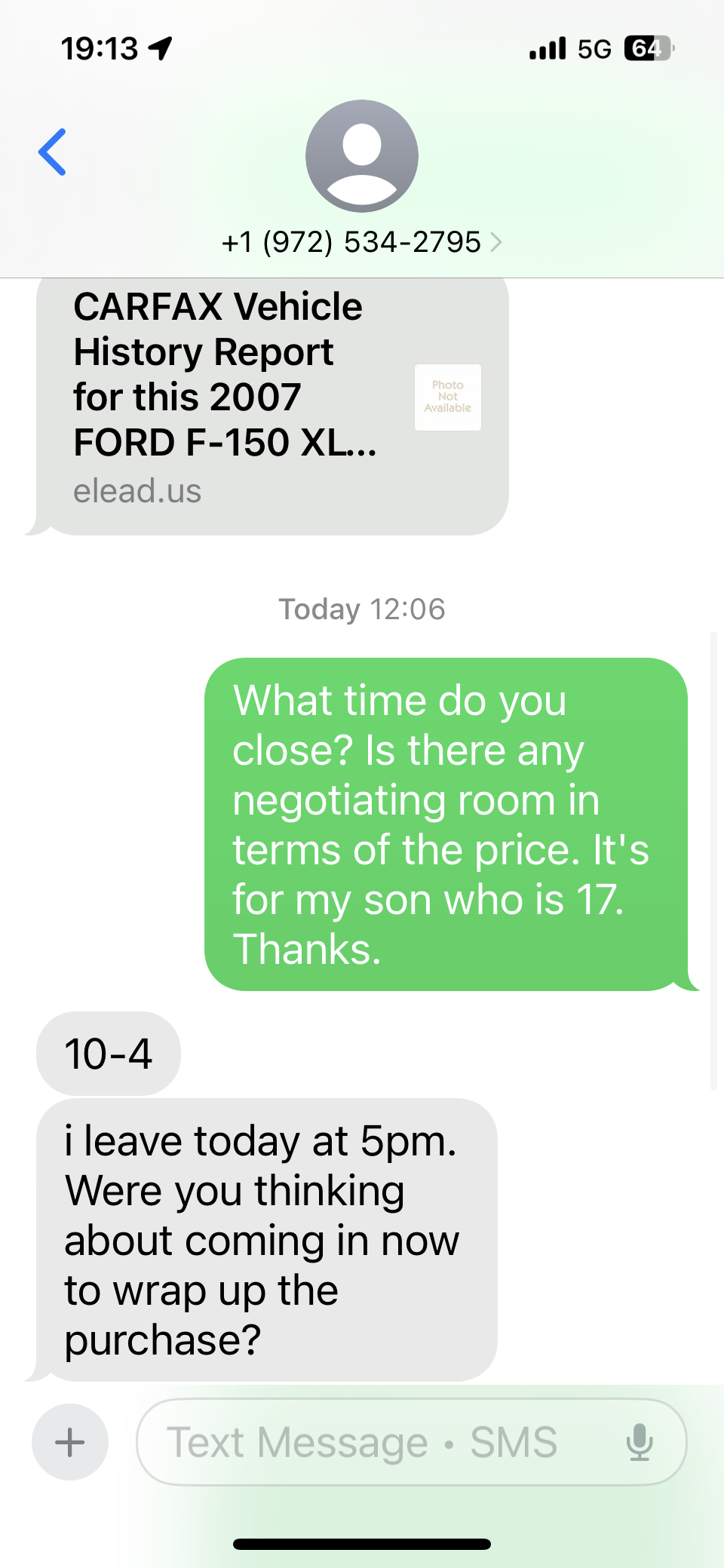This screenshot has width=724, height=1568.
Task: Go back to the messages list
Action: click(53, 152)
